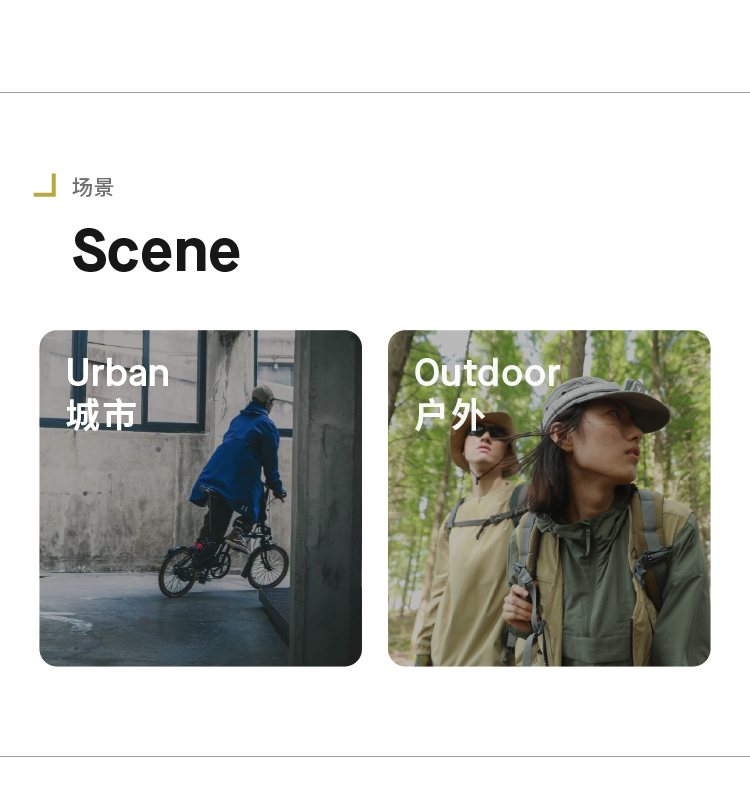Open the Outdoor 户外 scene card
Image resolution: width=750 pixels, height=811 pixels.
click(x=549, y=498)
